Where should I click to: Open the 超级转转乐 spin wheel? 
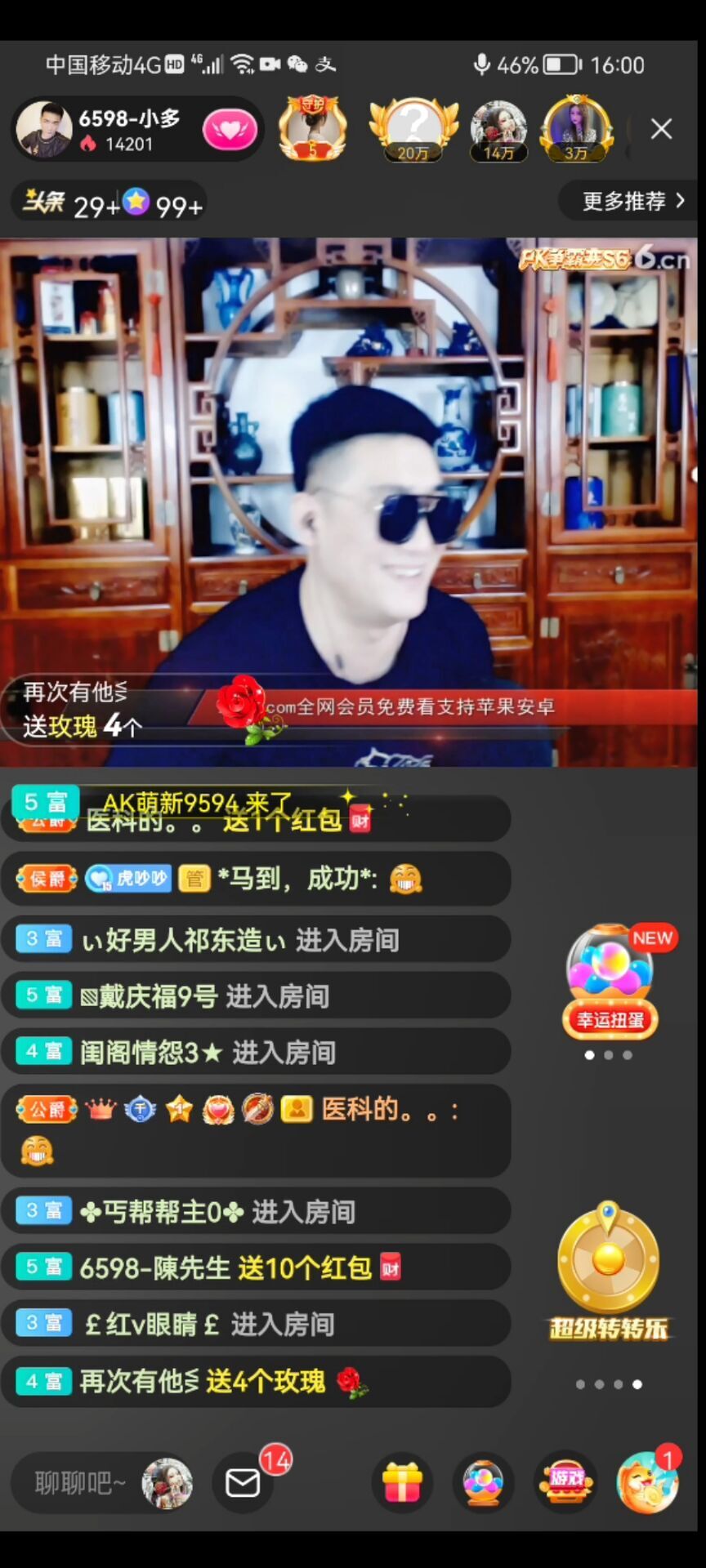[x=609, y=1272]
